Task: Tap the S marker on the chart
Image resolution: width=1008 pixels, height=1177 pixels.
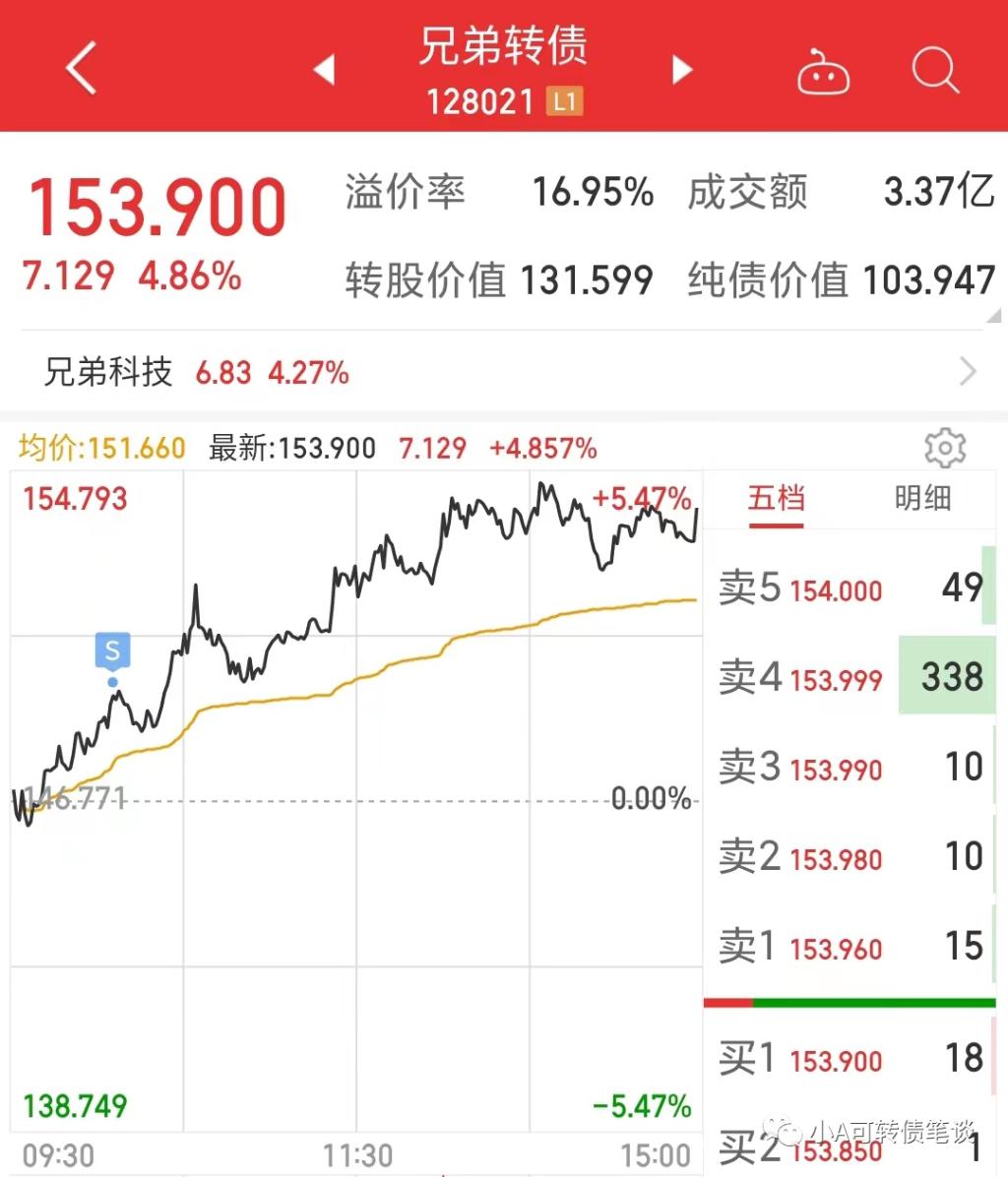Action: click(112, 651)
